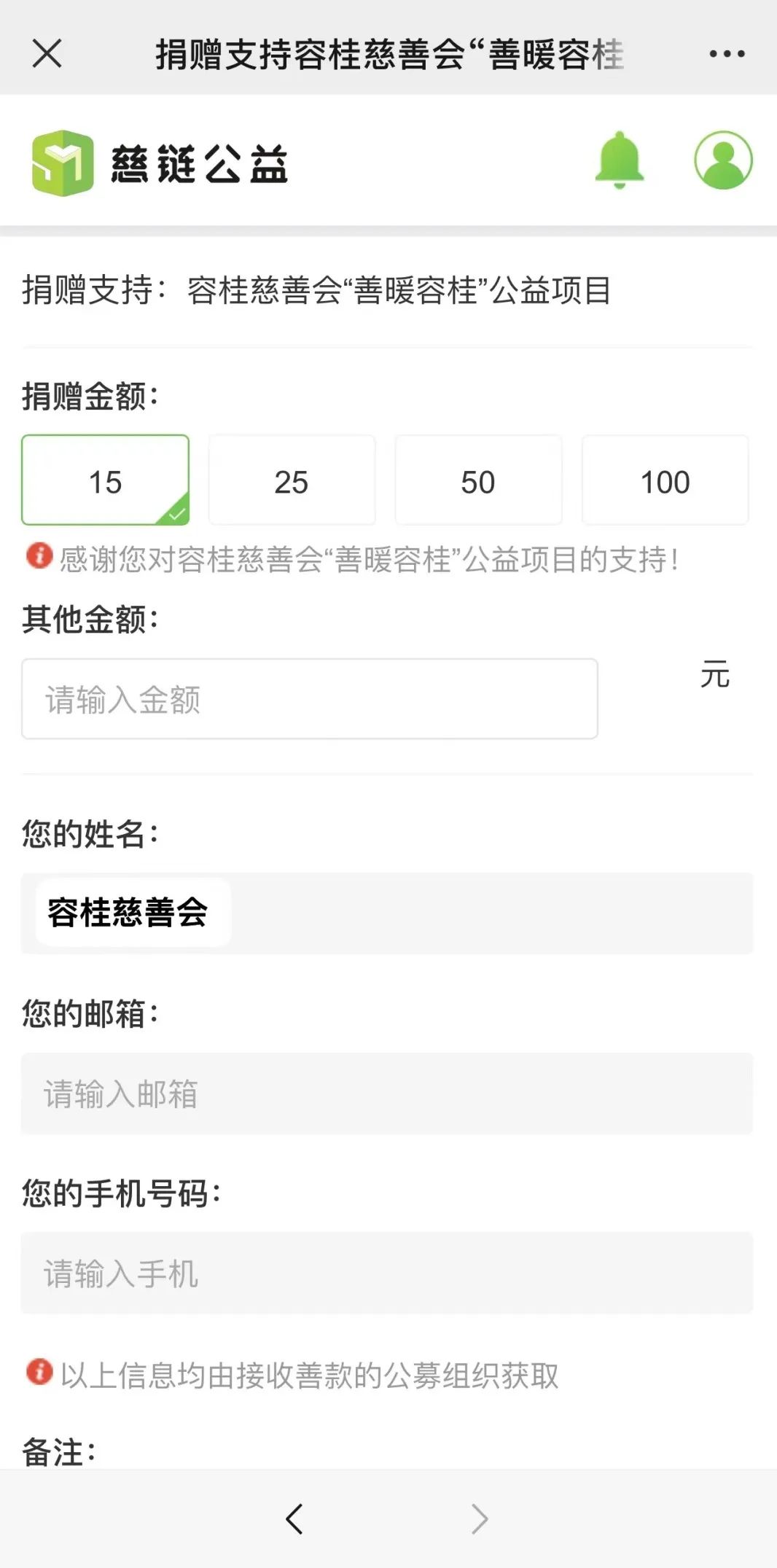This screenshot has height=1568, width=777.
Task: Close the donation webpage
Action: tap(47, 53)
